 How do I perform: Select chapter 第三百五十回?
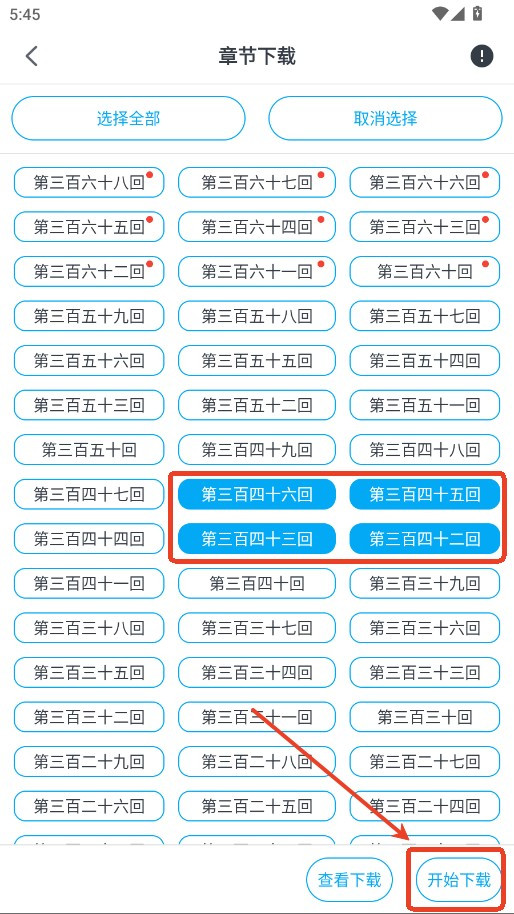[x=89, y=449]
